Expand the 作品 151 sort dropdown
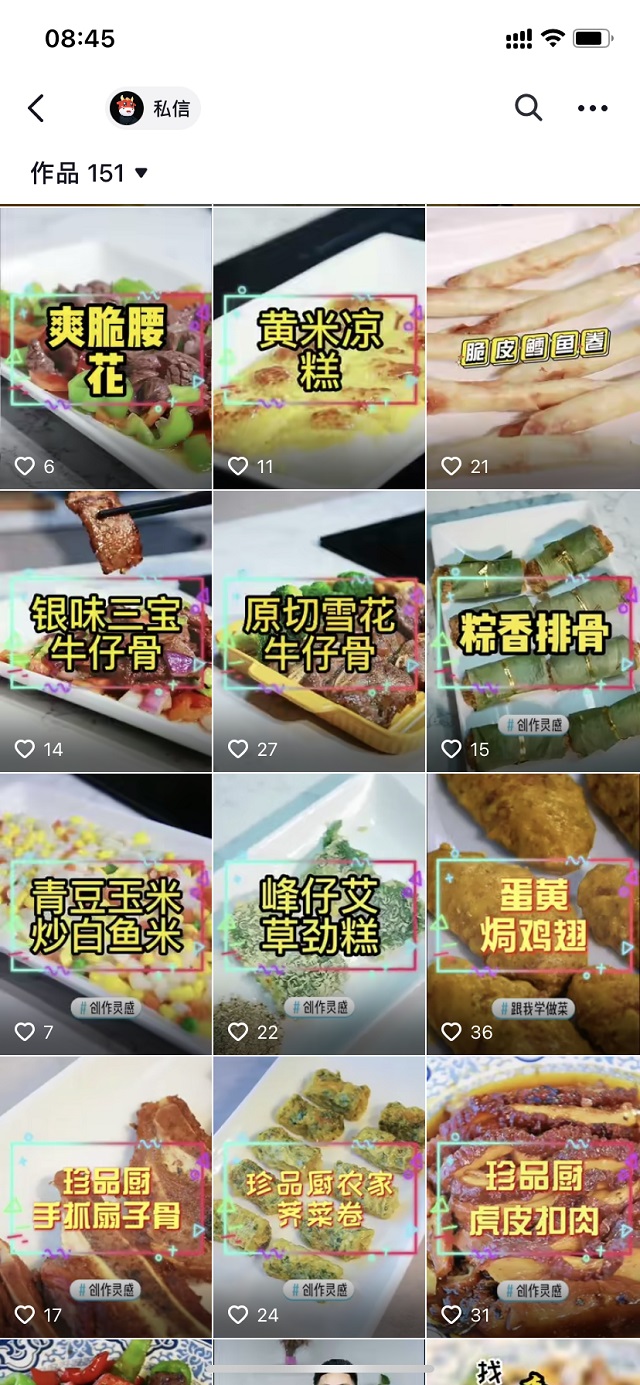Image resolution: width=640 pixels, height=1385 pixels. click(x=89, y=173)
